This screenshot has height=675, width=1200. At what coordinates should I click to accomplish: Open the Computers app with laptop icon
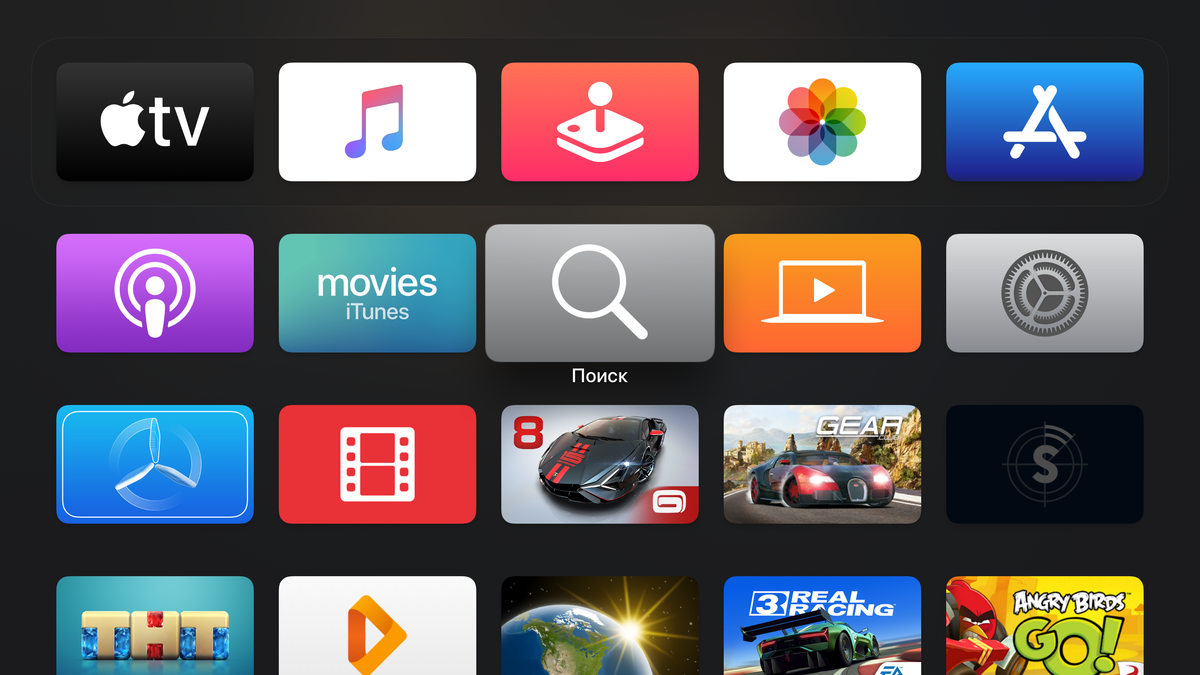(x=822, y=293)
